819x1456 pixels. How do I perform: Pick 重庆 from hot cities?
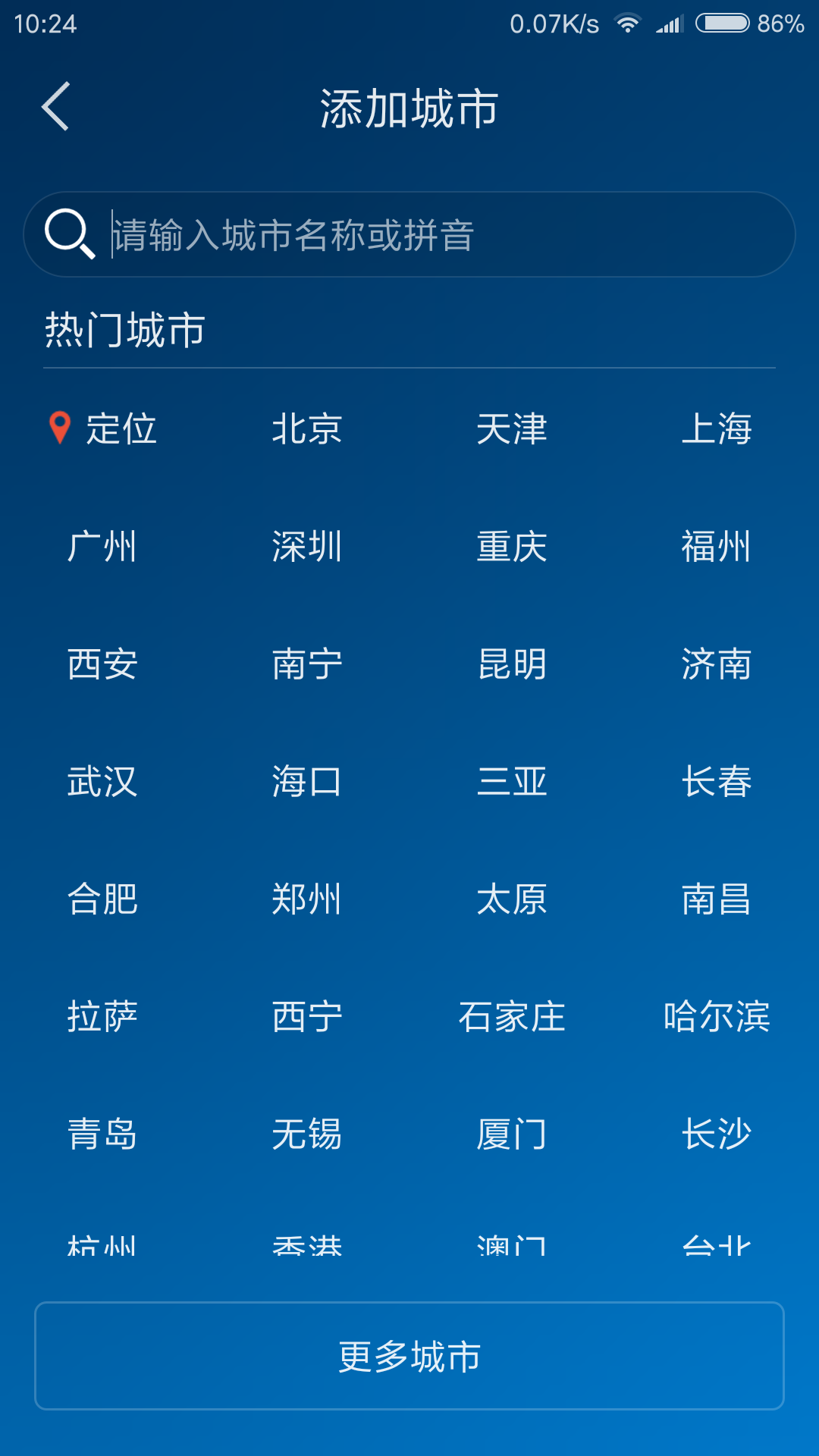coord(512,547)
